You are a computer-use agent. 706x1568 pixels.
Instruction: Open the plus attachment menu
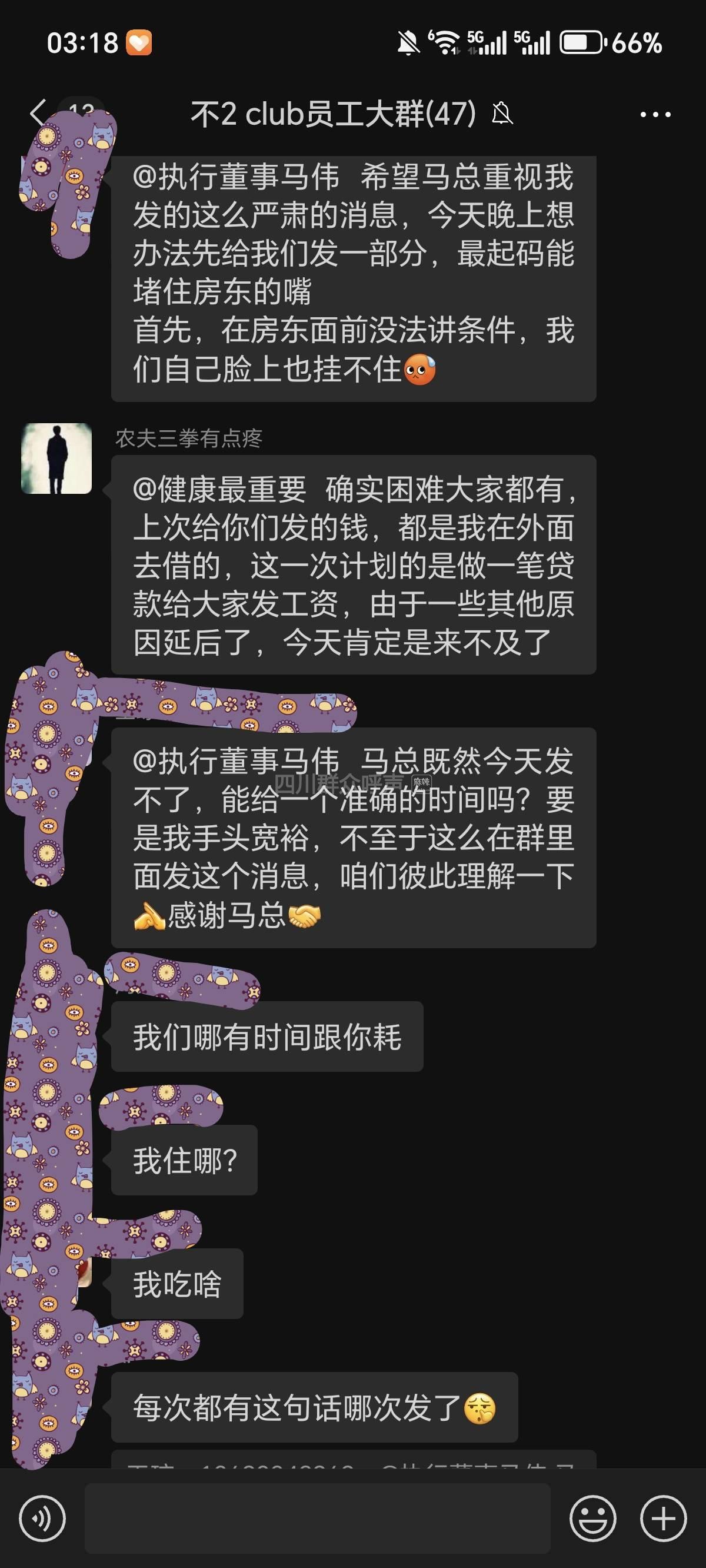(663, 1519)
